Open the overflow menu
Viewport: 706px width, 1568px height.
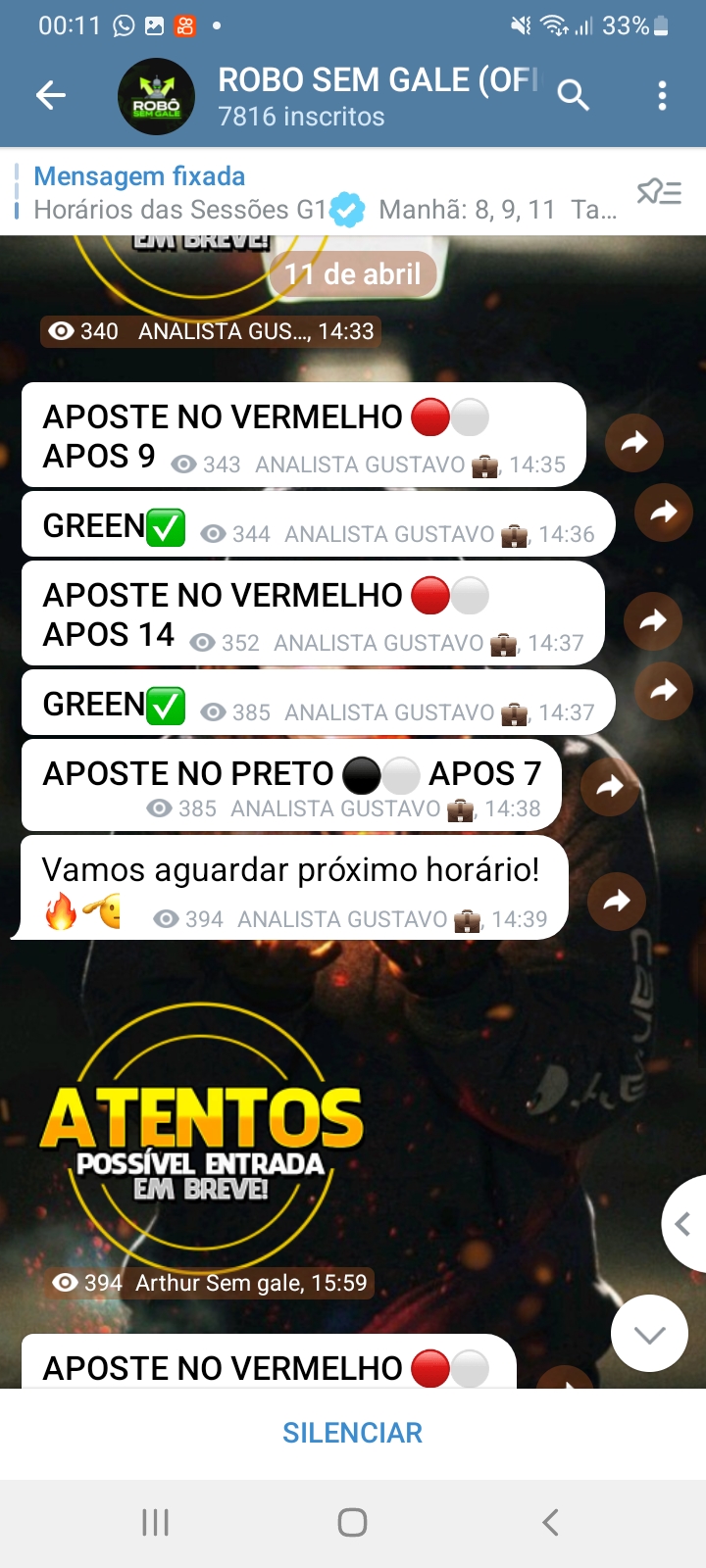pyautogui.click(x=662, y=95)
